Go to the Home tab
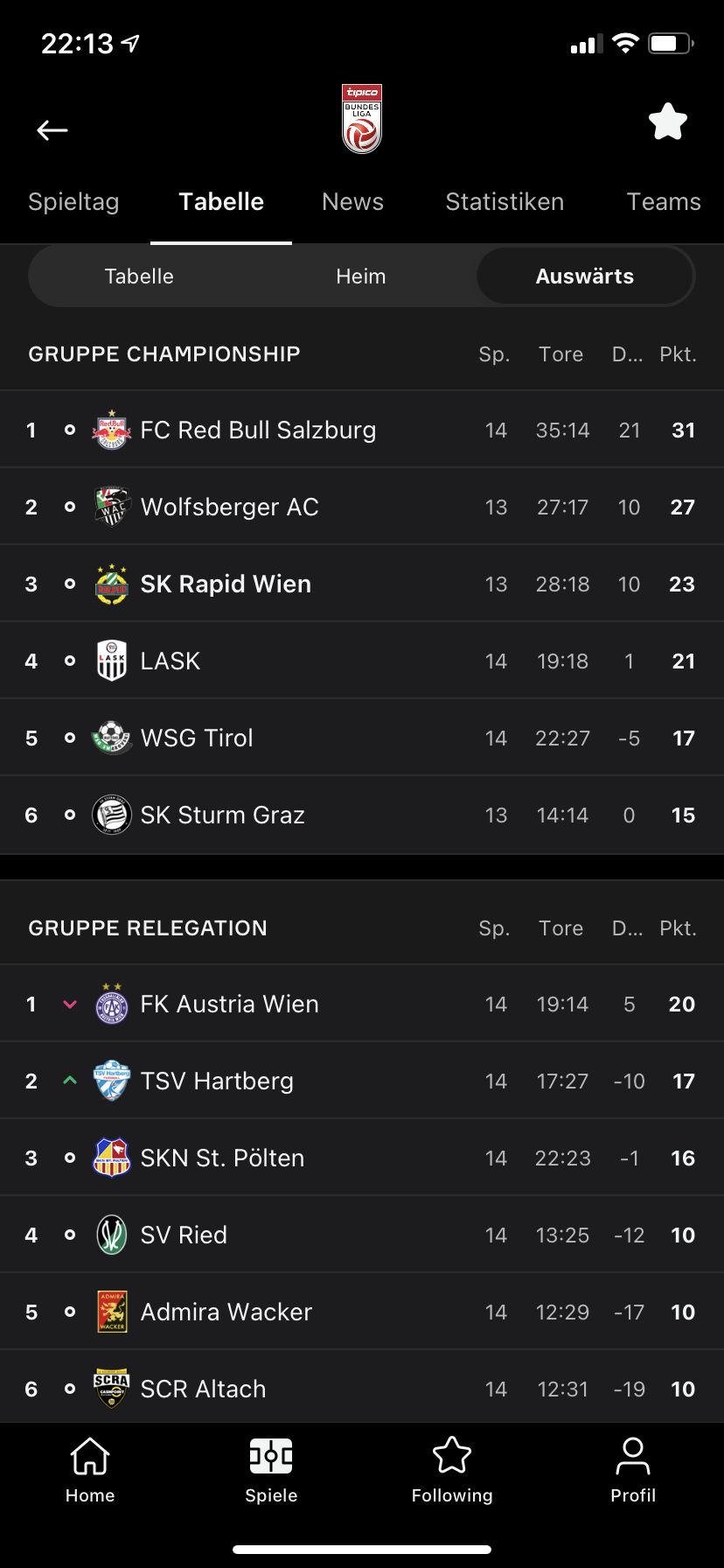 click(x=90, y=1471)
